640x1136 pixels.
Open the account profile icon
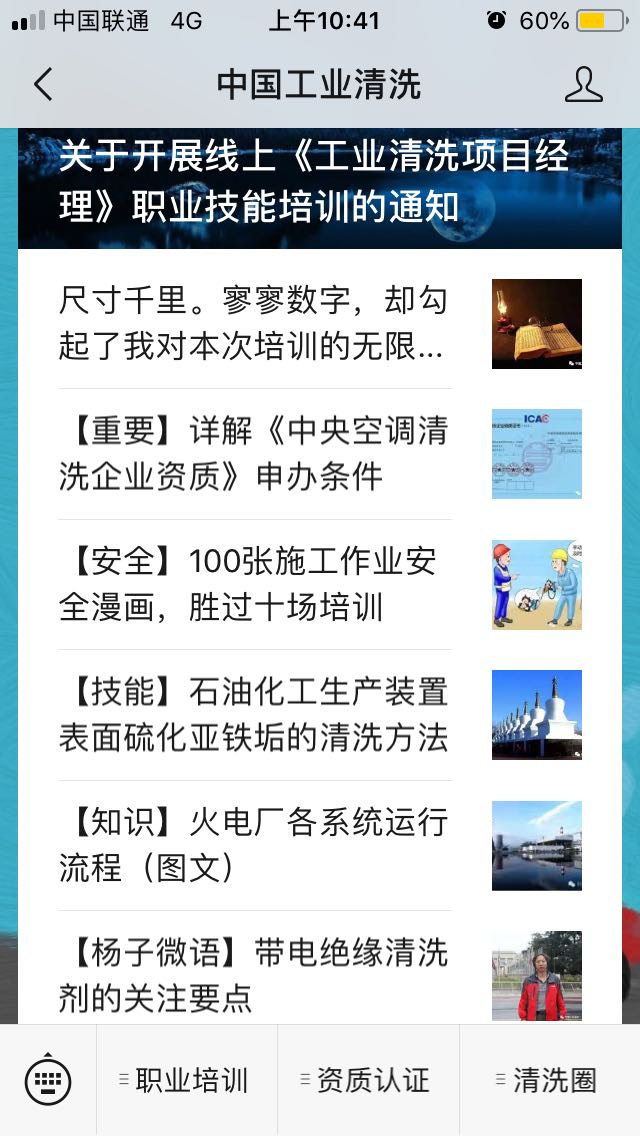click(584, 85)
